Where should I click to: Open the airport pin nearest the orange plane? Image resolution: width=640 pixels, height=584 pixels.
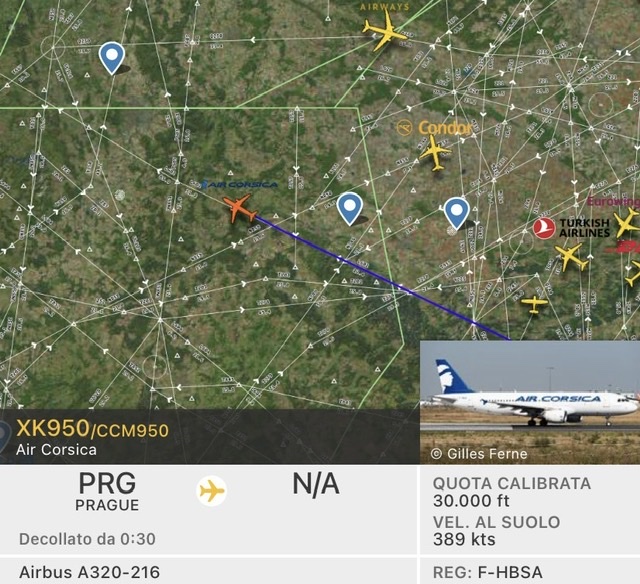point(349,208)
